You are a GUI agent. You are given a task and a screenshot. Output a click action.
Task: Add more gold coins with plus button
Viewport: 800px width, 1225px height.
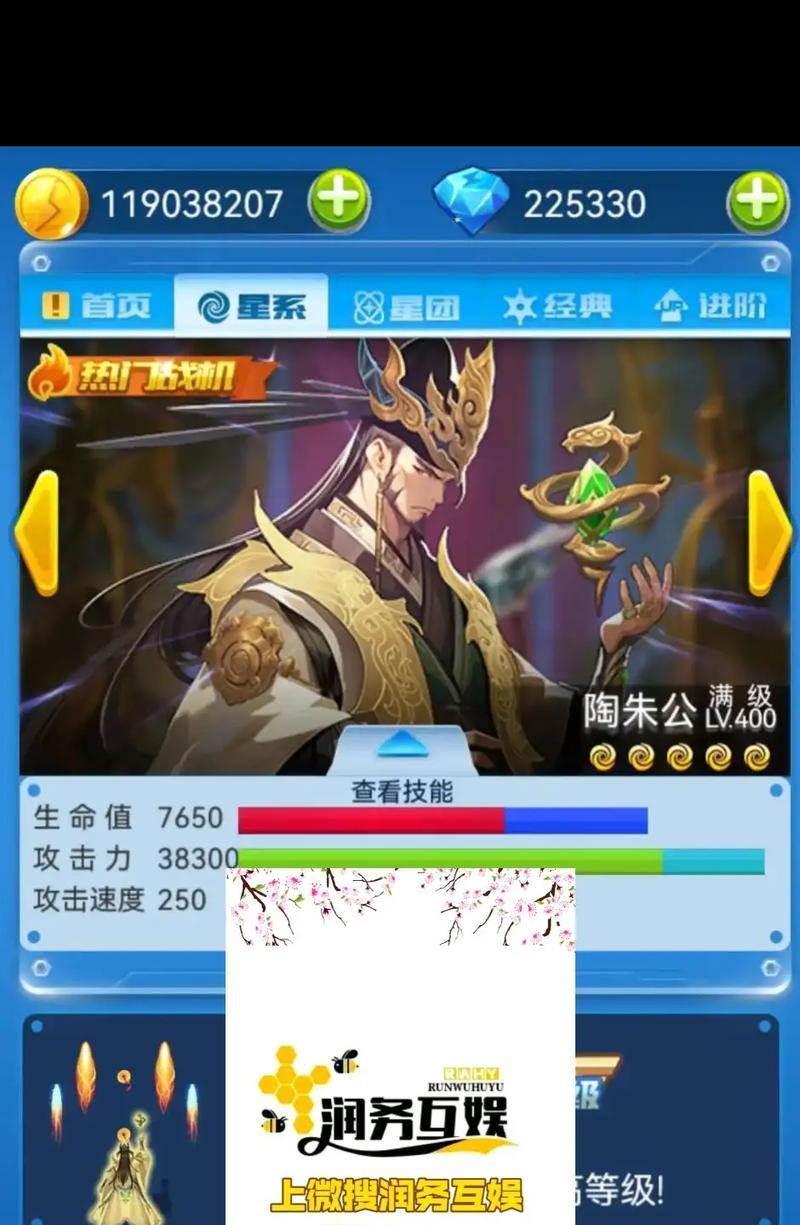tap(339, 202)
